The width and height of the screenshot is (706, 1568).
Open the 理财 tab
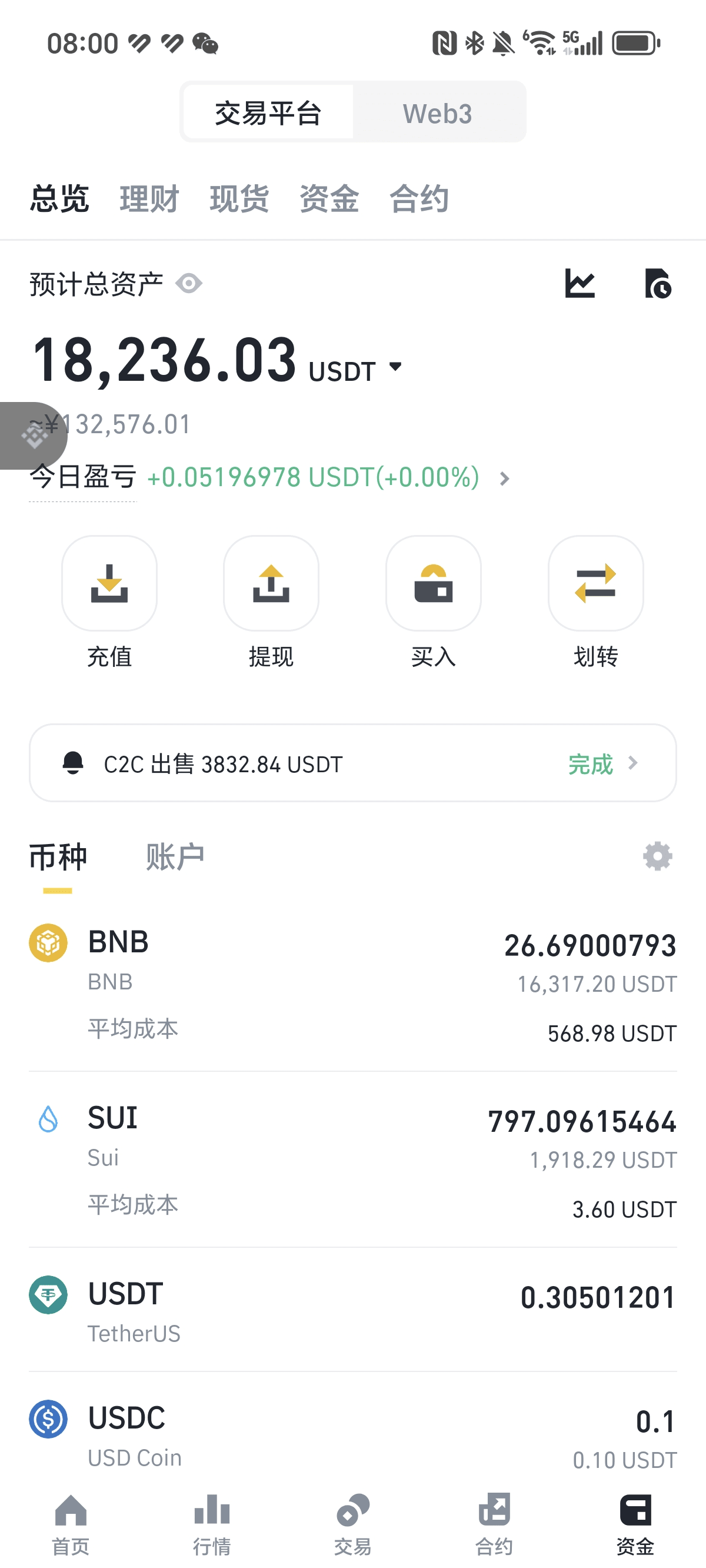pyautogui.click(x=149, y=198)
